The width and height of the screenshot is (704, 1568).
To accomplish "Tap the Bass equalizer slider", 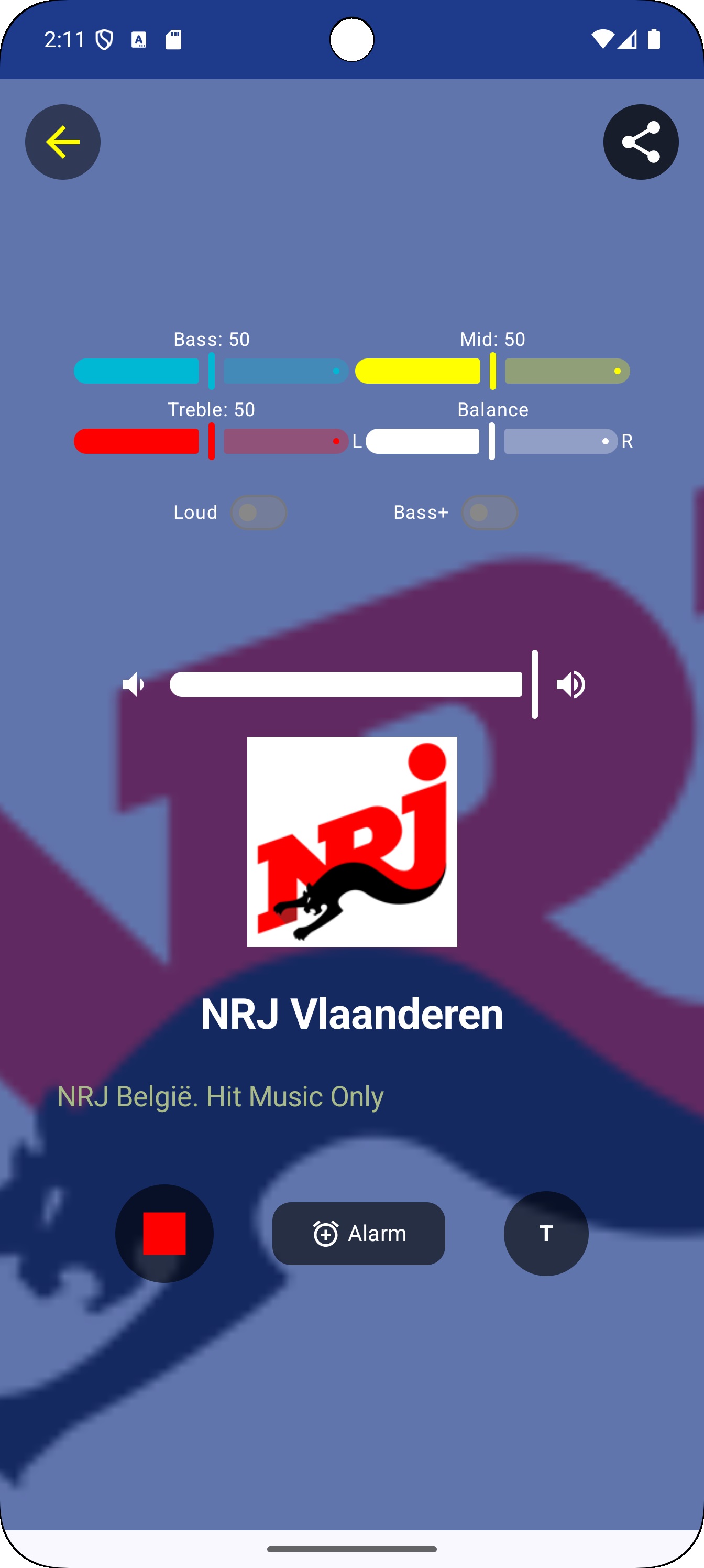I will coord(211,371).
